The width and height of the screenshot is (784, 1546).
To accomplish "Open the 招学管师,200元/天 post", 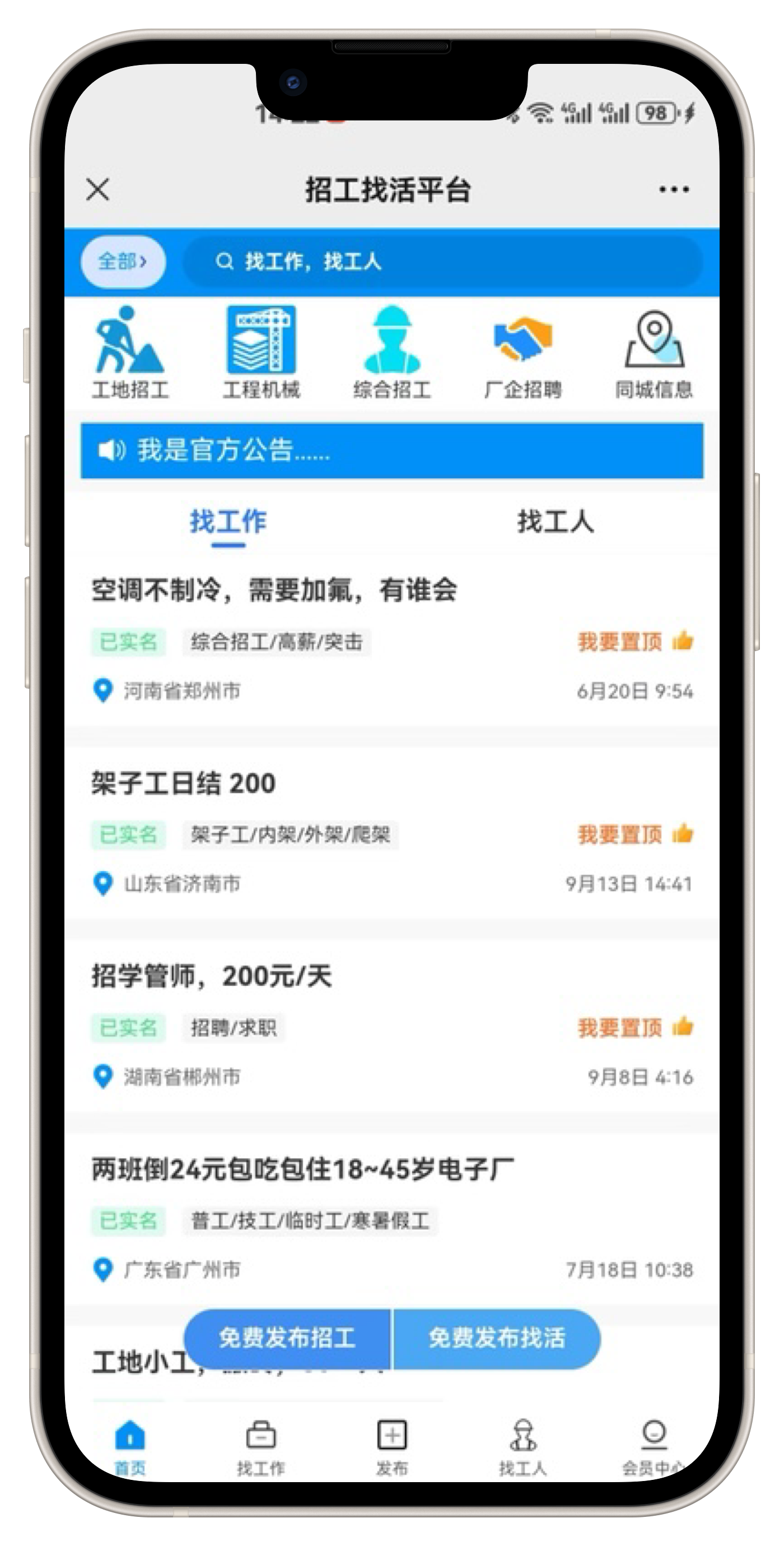I will pos(211,976).
